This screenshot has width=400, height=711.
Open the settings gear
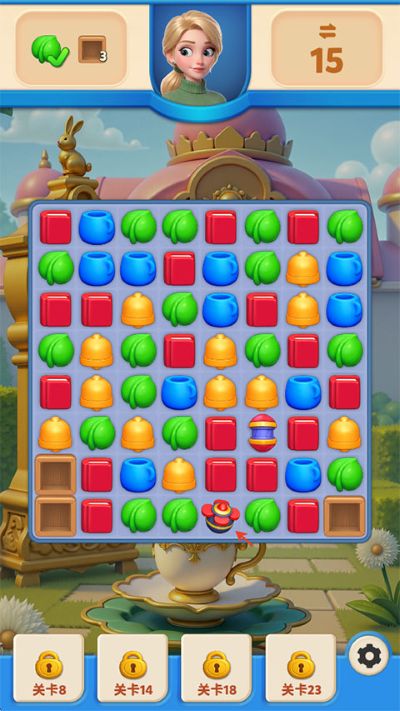[x=369, y=656]
